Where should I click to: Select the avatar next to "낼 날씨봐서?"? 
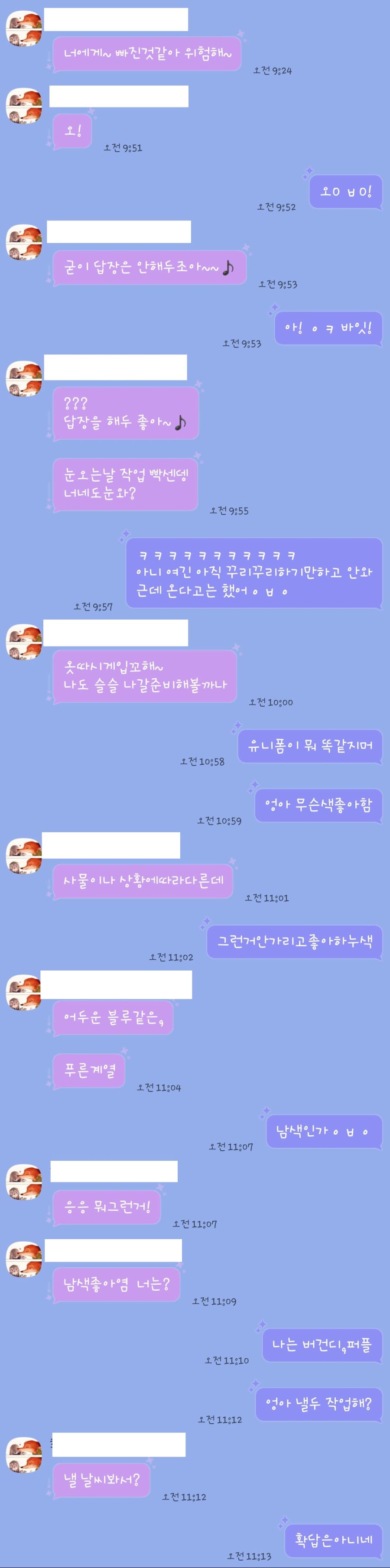tap(24, 1454)
